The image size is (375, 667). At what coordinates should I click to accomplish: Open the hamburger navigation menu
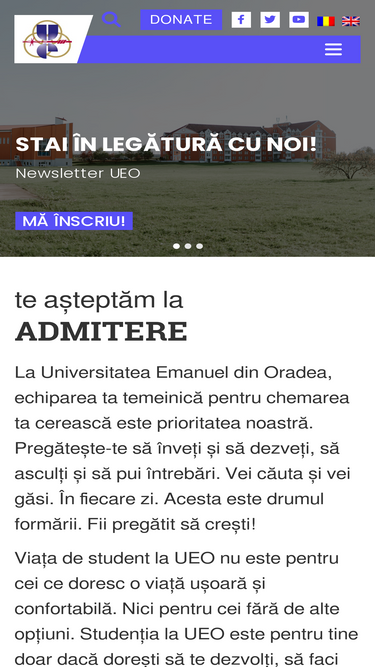333,49
